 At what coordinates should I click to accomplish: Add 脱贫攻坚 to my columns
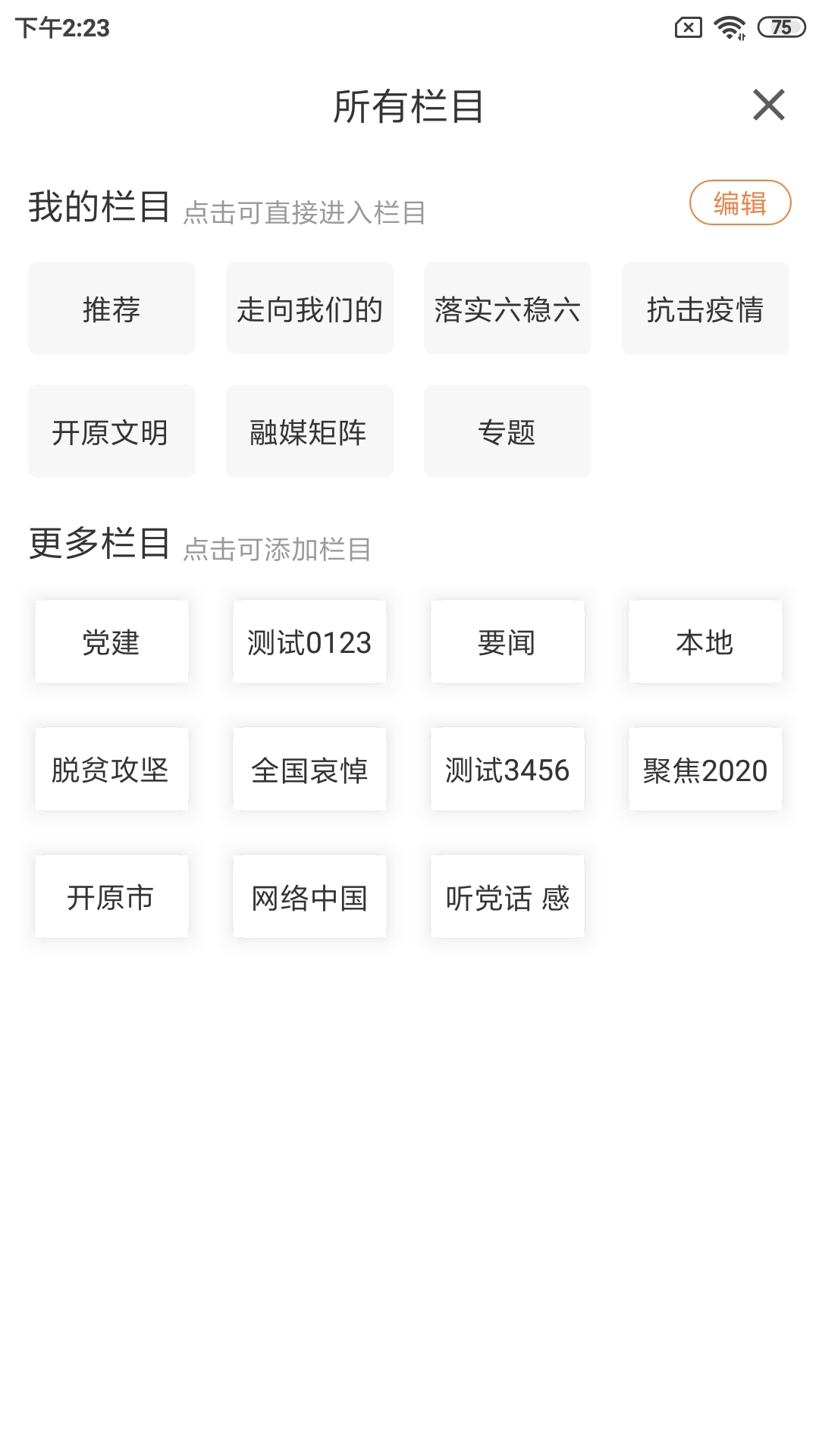111,768
